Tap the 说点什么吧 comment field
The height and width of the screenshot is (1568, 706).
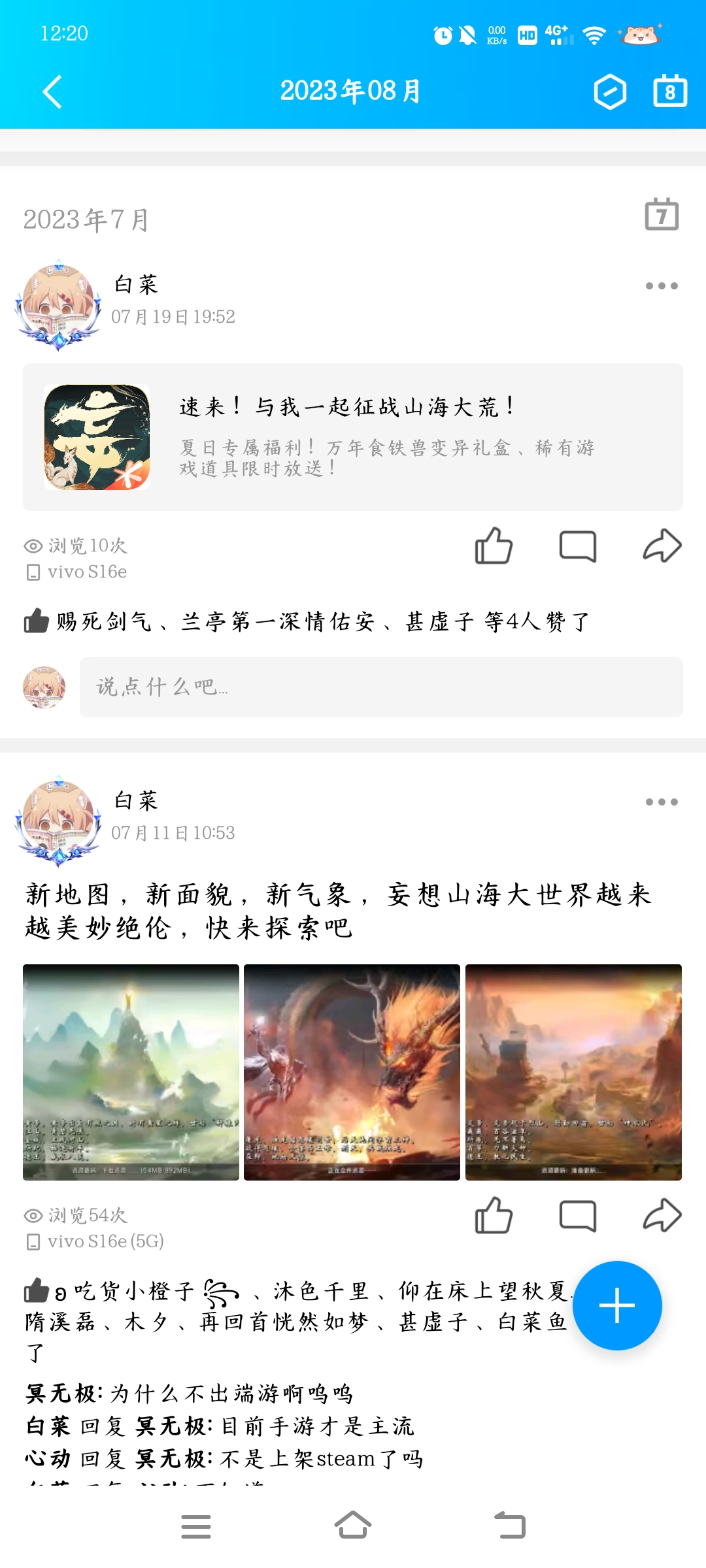click(x=380, y=687)
